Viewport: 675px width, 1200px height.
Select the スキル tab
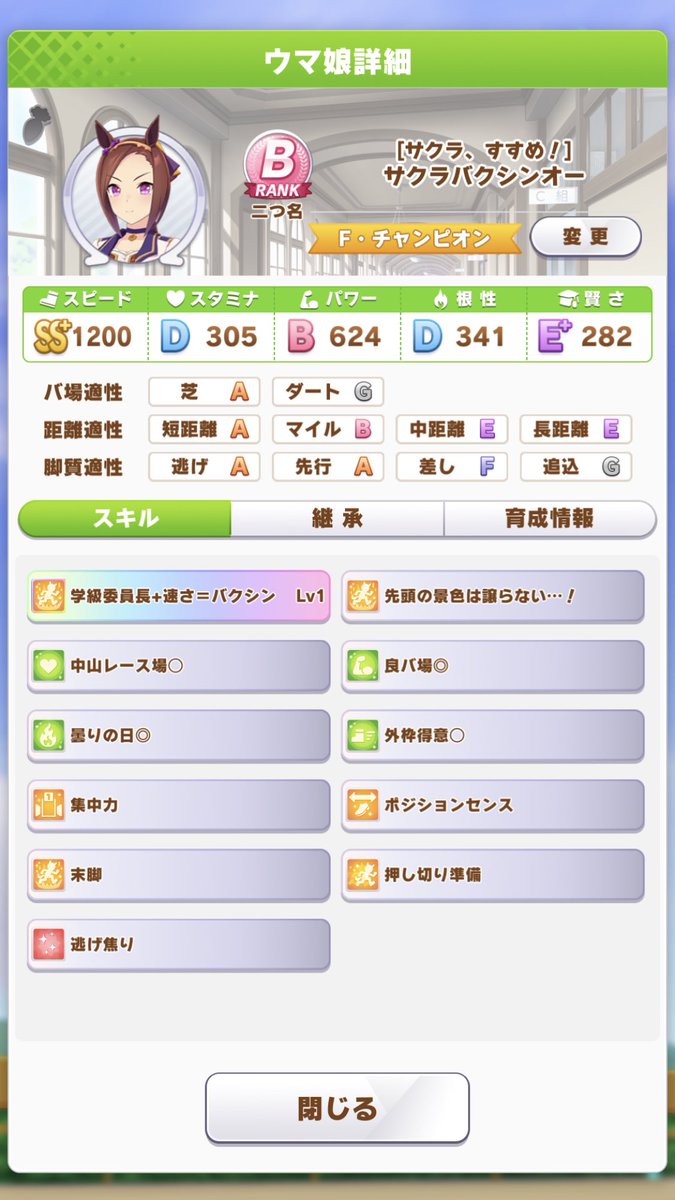pos(125,519)
